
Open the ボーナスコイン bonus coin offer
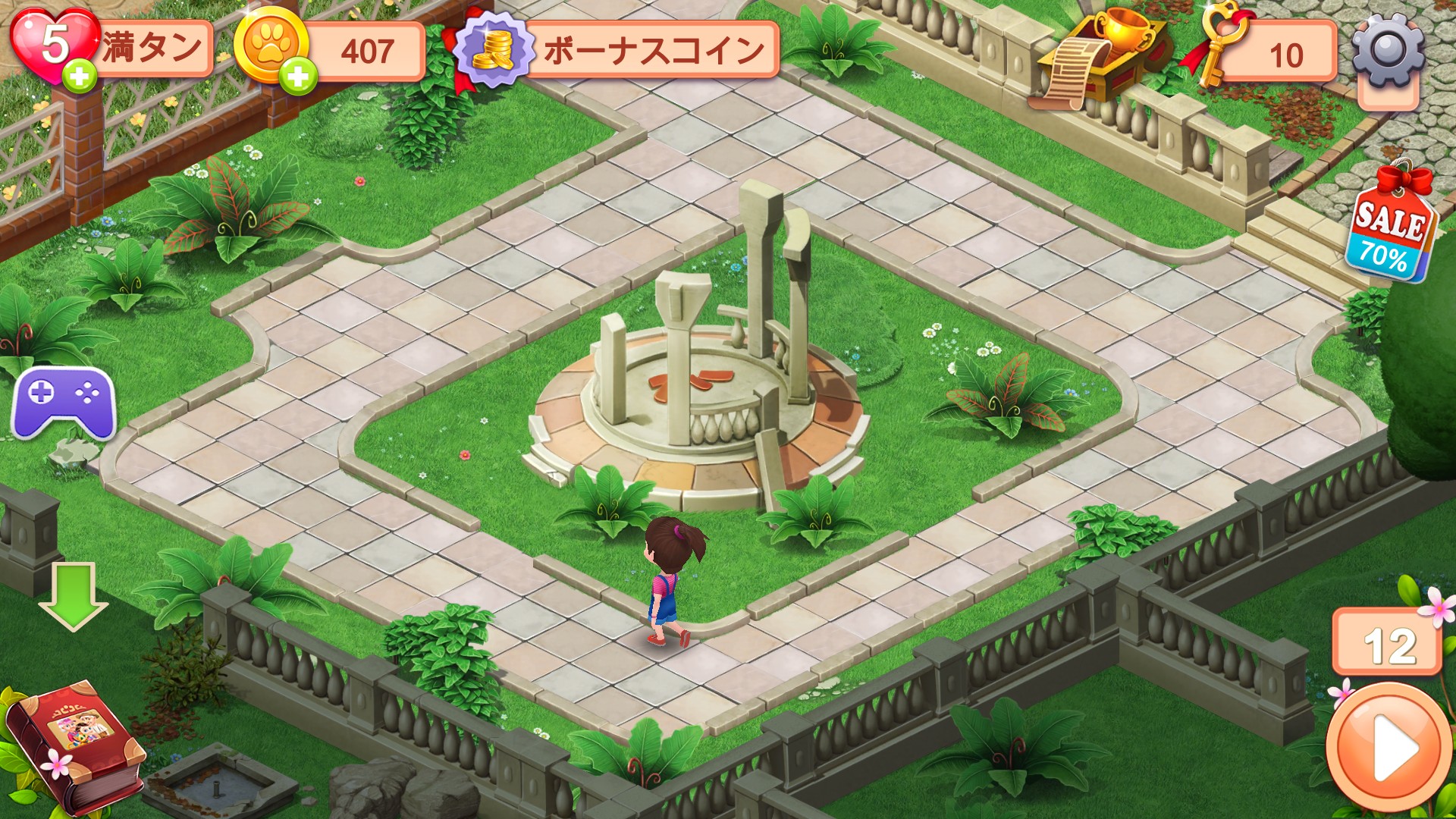coord(617,50)
